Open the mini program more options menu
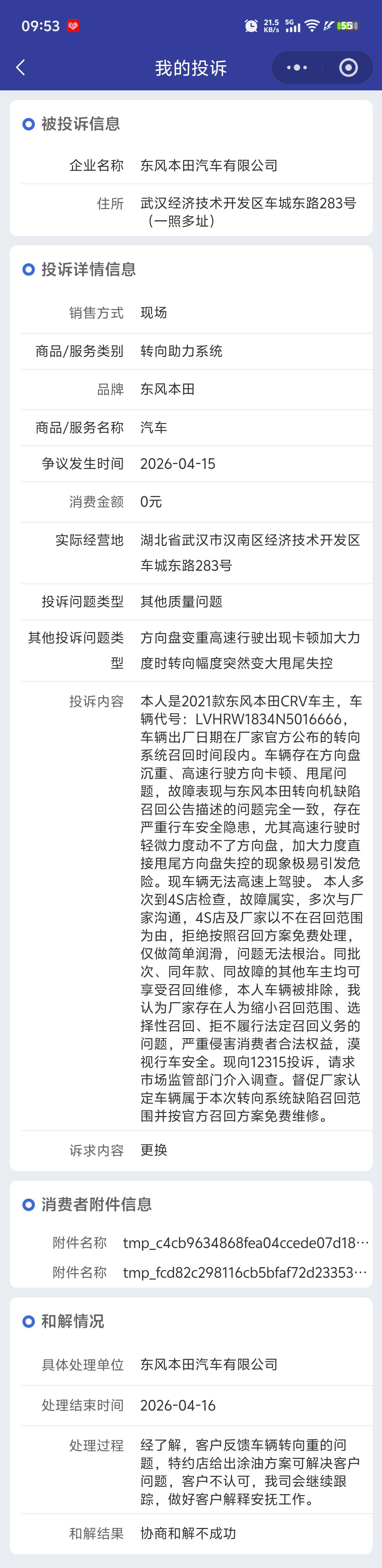 click(297, 68)
